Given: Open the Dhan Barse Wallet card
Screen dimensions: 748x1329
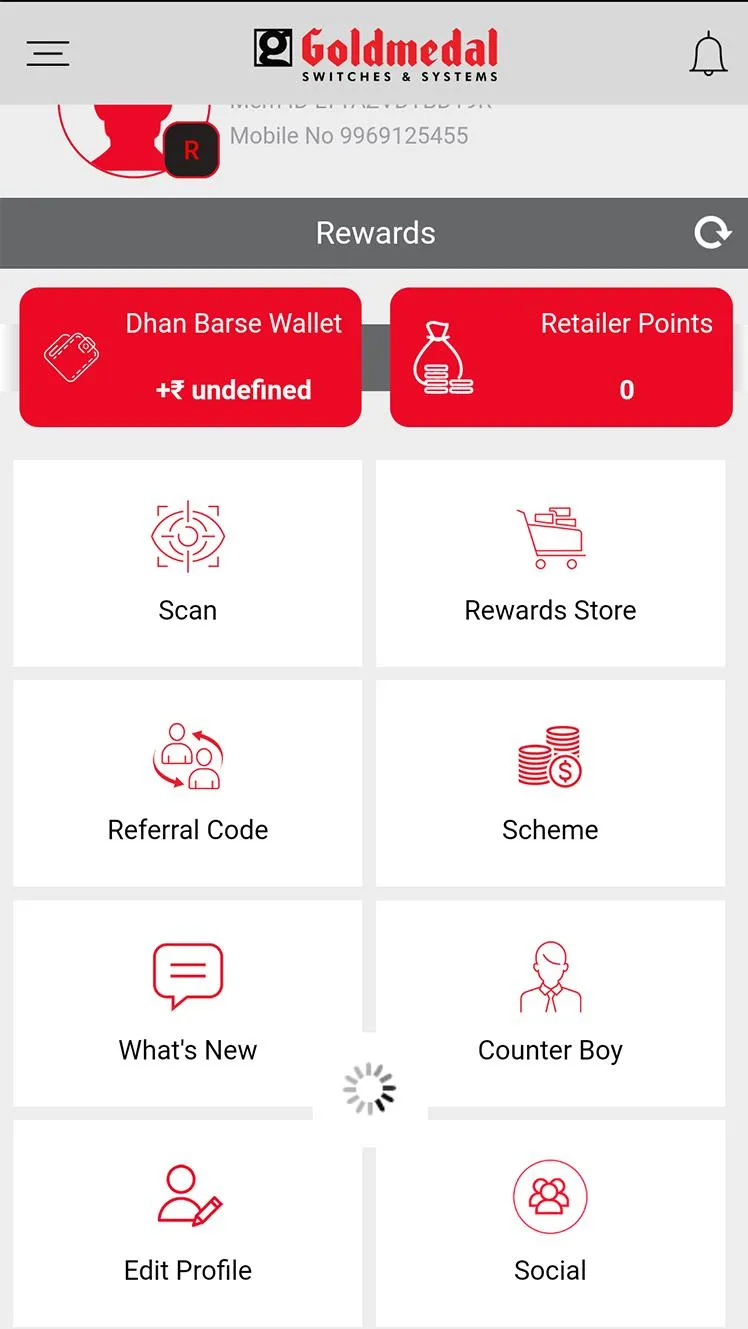Looking at the screenshot, I should [190, 357].
